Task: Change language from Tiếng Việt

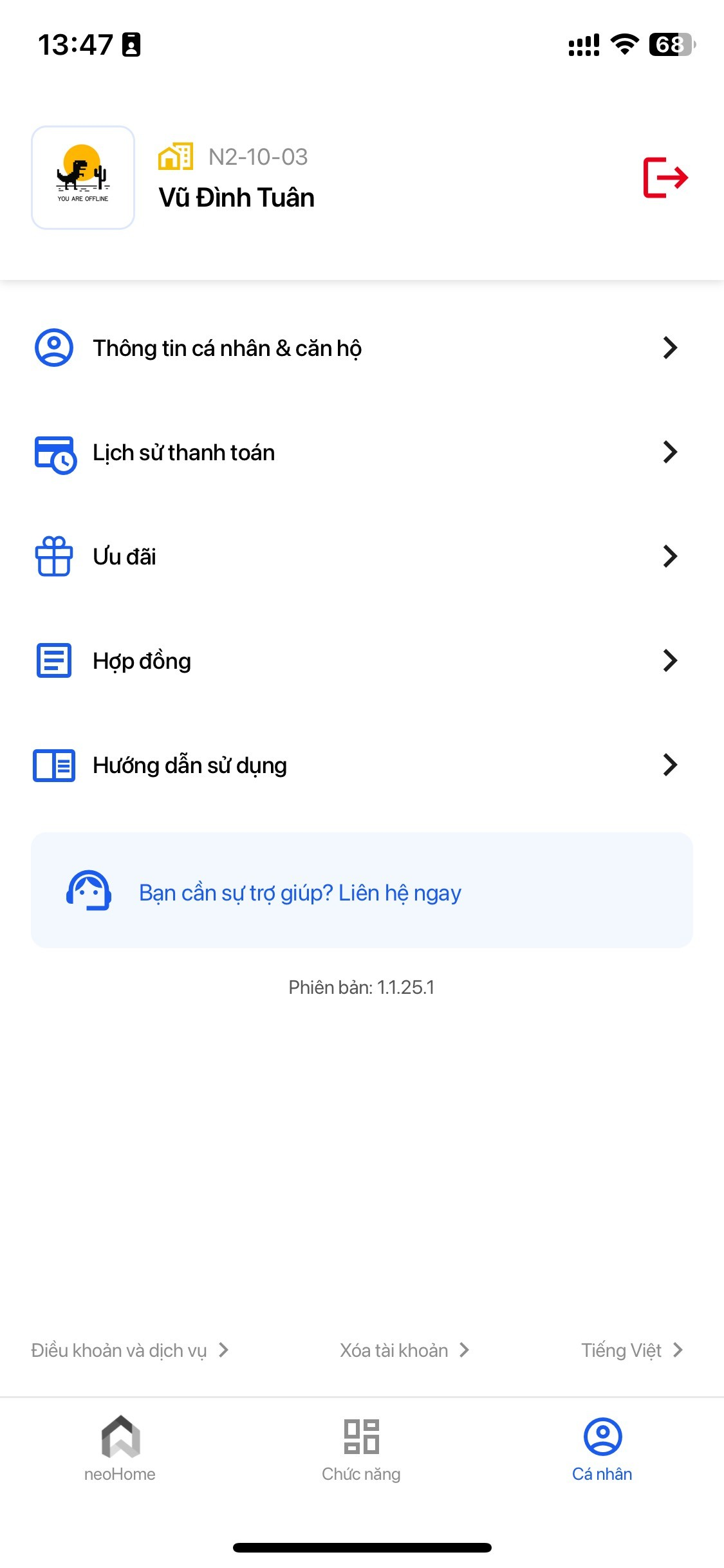Action: tap(631, 1350)
